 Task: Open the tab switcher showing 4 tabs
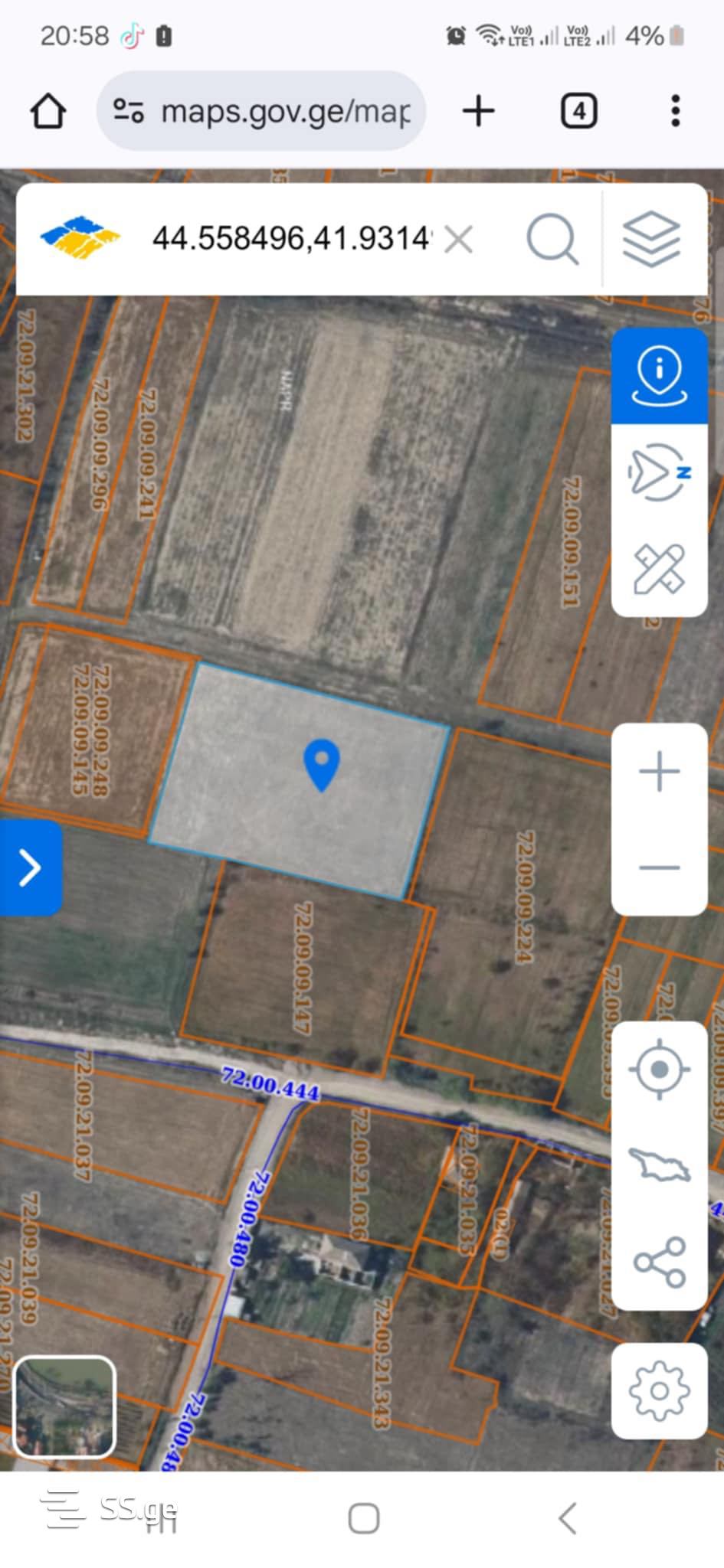pyautogui.click(x=578, y=111)
